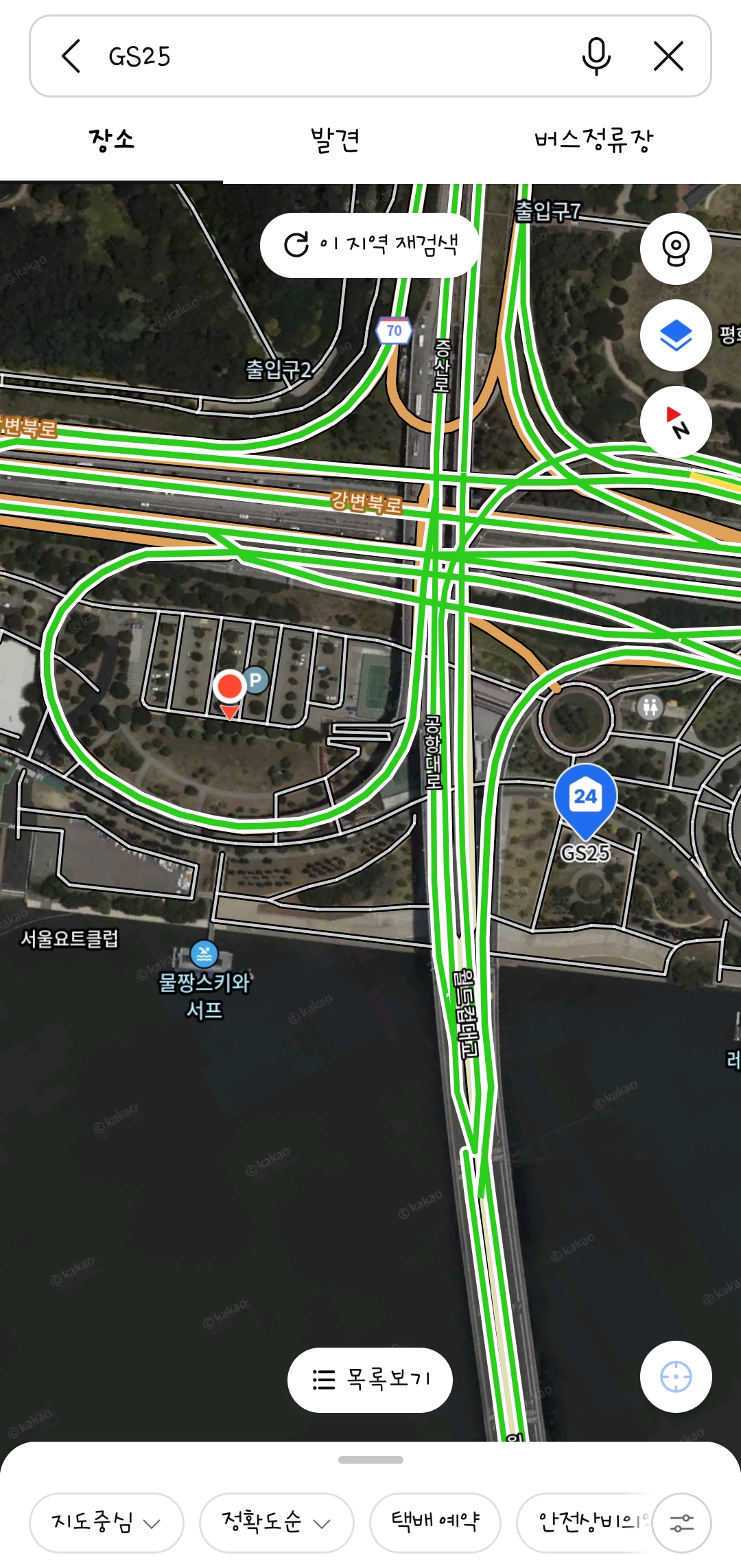Open 목록보기 list view

pyautogui.click(x=370, y=1379)
